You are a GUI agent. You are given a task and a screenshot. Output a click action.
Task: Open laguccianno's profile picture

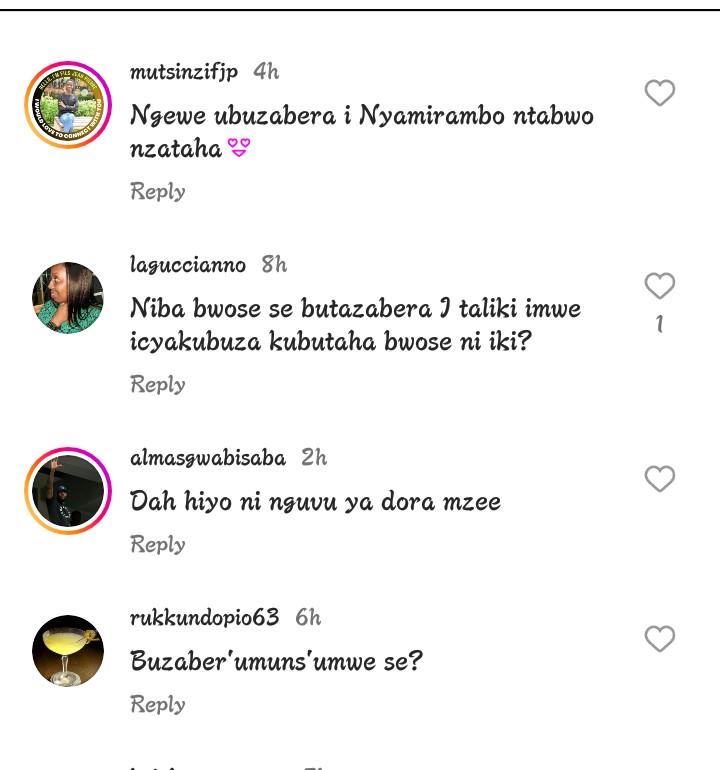67,298
